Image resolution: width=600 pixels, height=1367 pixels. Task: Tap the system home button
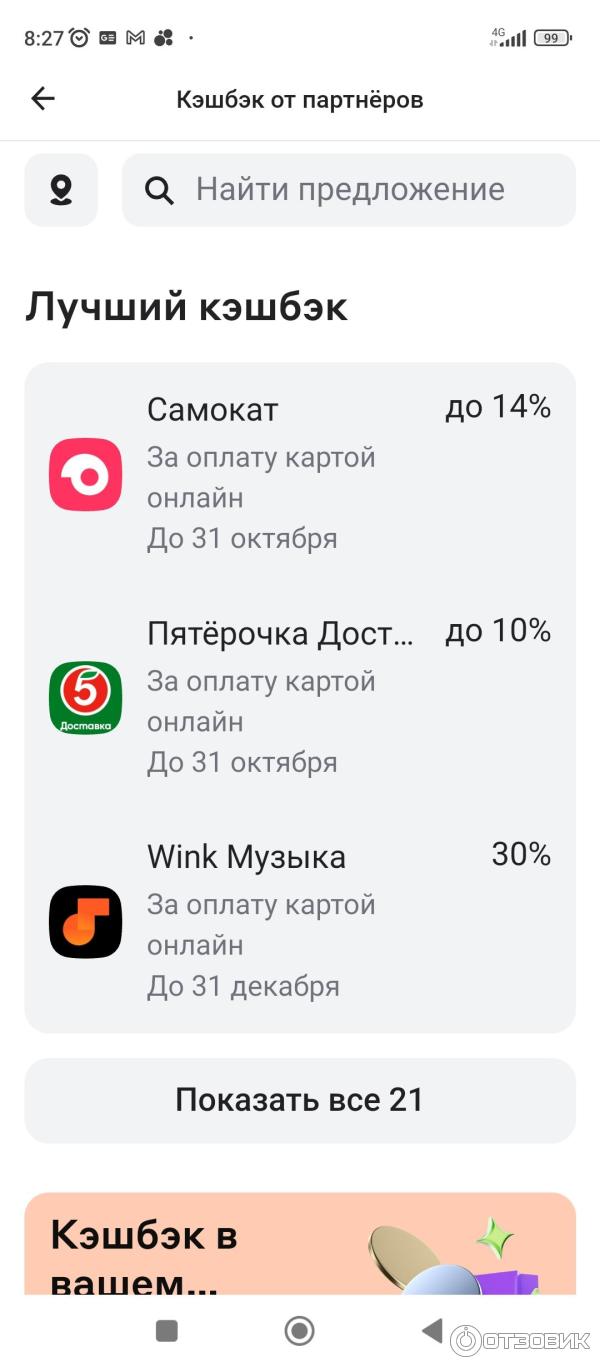299,1330
